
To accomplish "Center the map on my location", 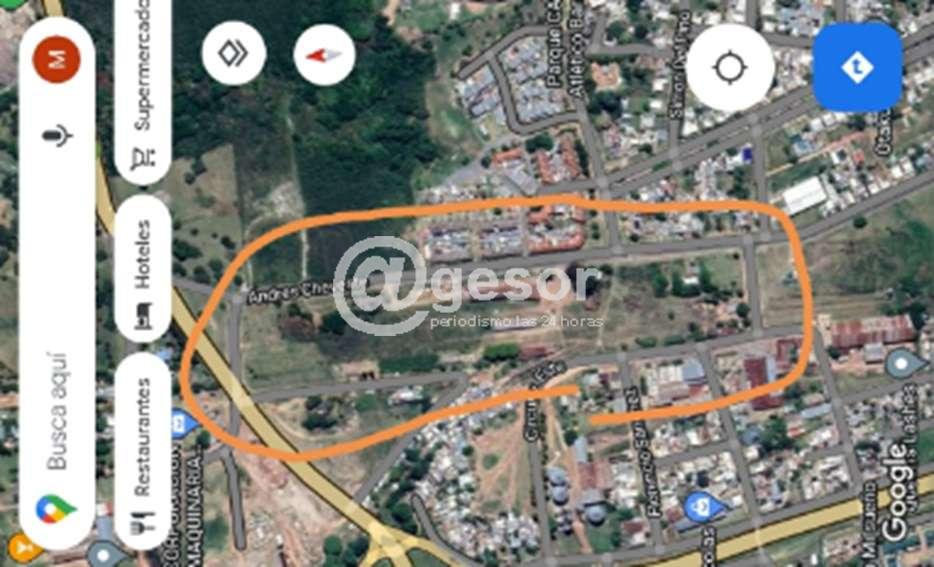I will [730, 68].
